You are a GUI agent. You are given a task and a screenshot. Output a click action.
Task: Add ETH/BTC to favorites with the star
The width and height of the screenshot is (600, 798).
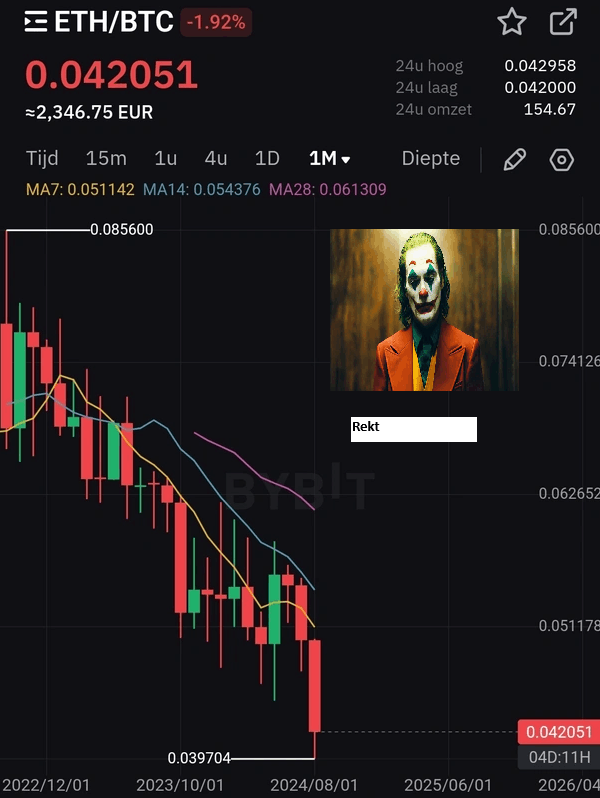(512, 21)
